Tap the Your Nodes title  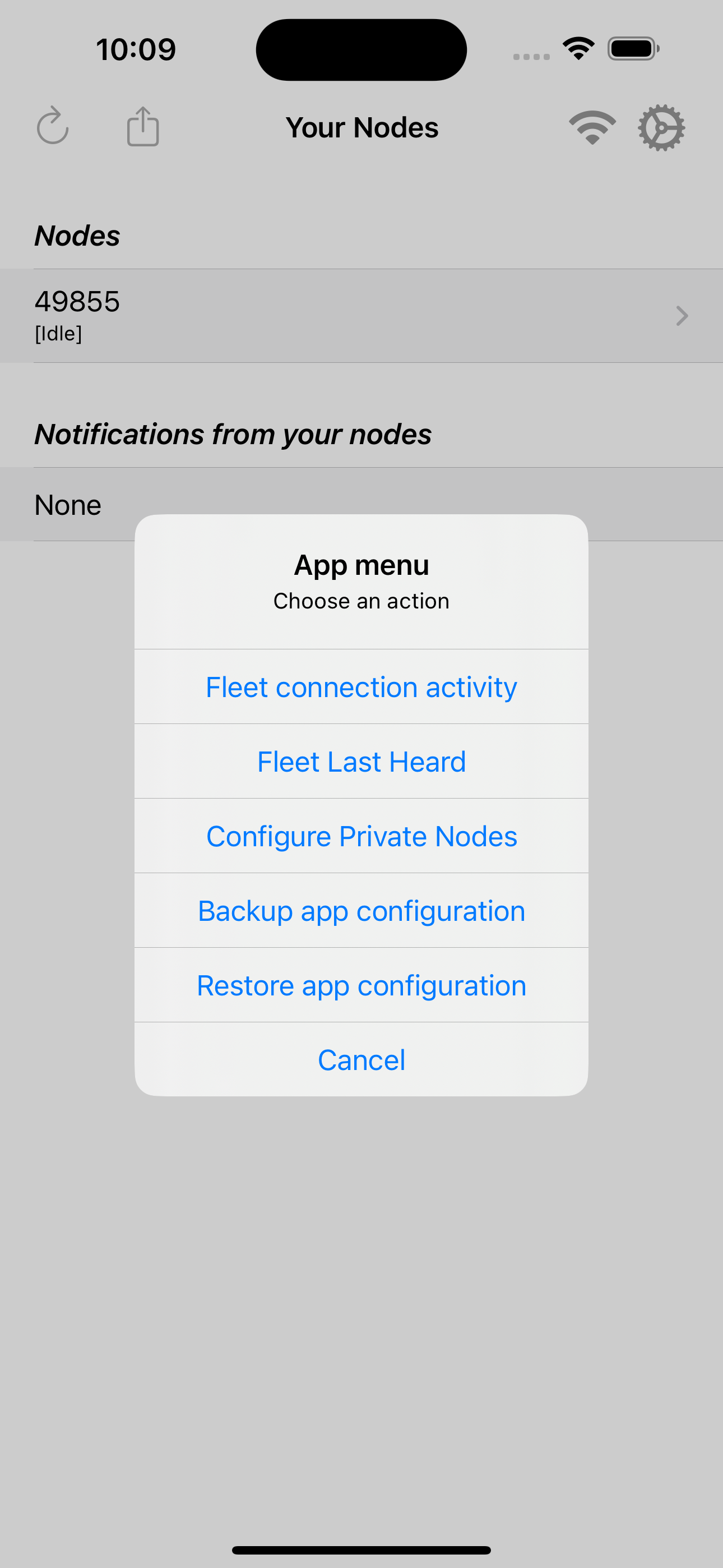(x=361, y=127)
